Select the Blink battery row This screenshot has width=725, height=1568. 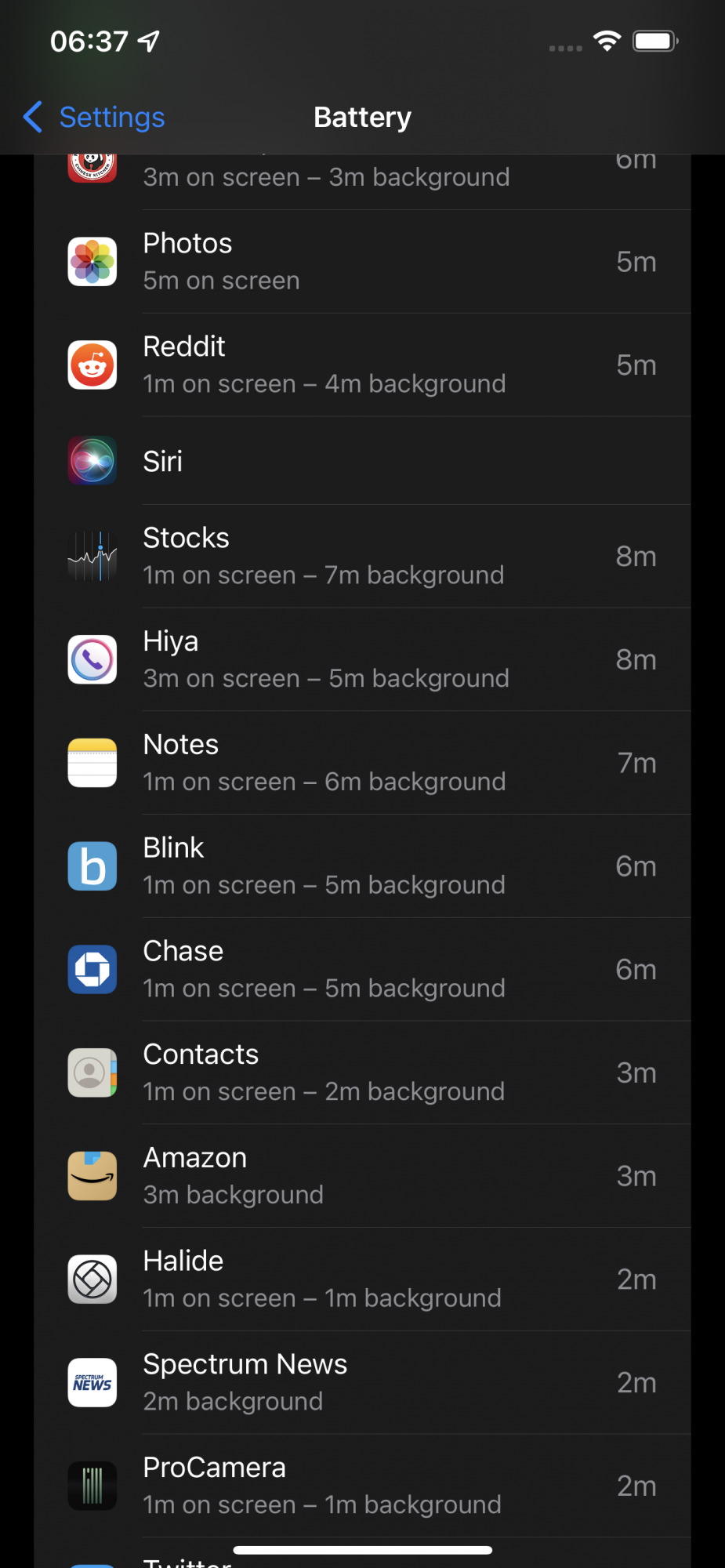[x=362, y=866]
